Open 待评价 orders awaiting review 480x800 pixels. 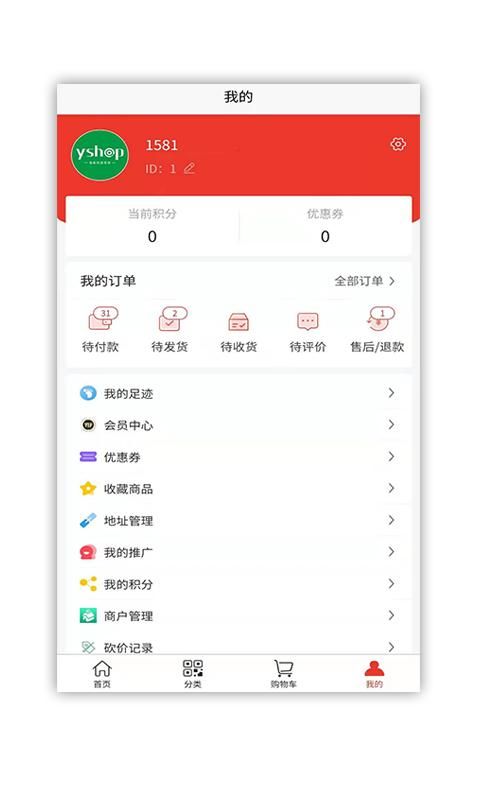[308, 330]
